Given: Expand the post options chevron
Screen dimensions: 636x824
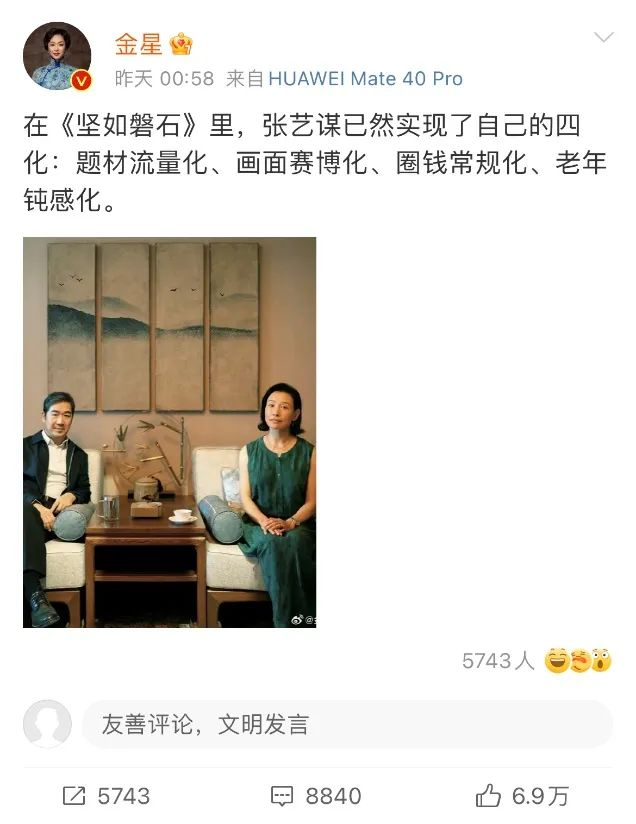Looking at the screenshot, I should 603,37.
